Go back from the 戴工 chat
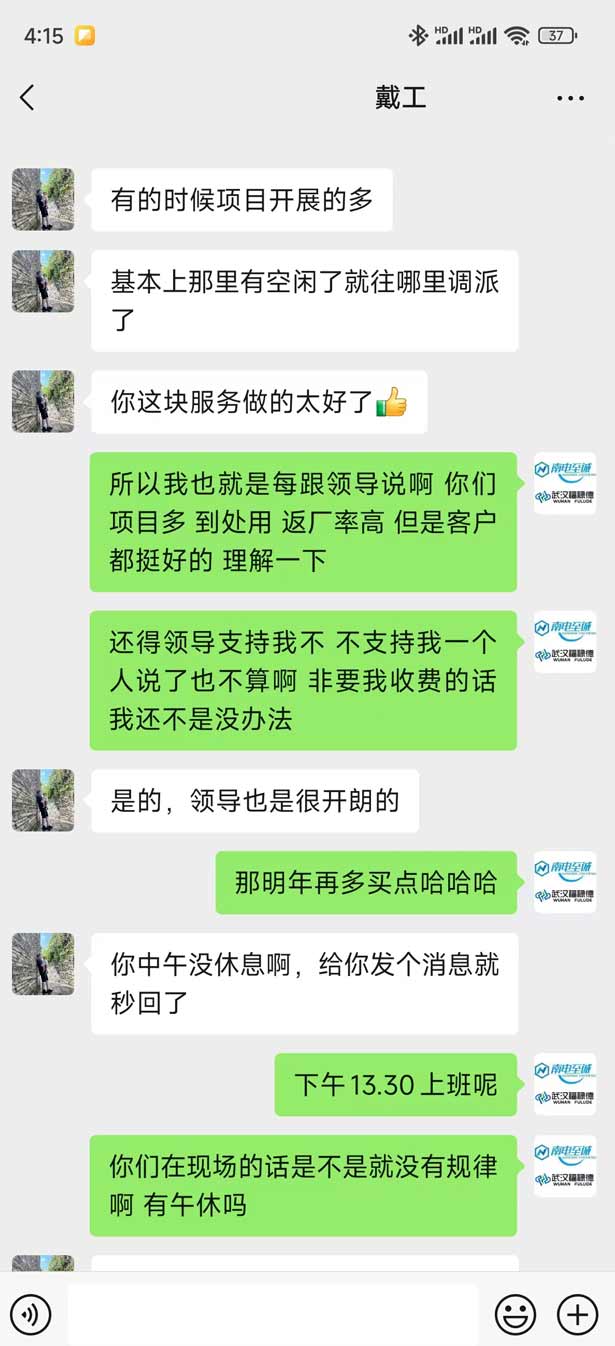615x1346 pixels. click(x=27, y=97)
